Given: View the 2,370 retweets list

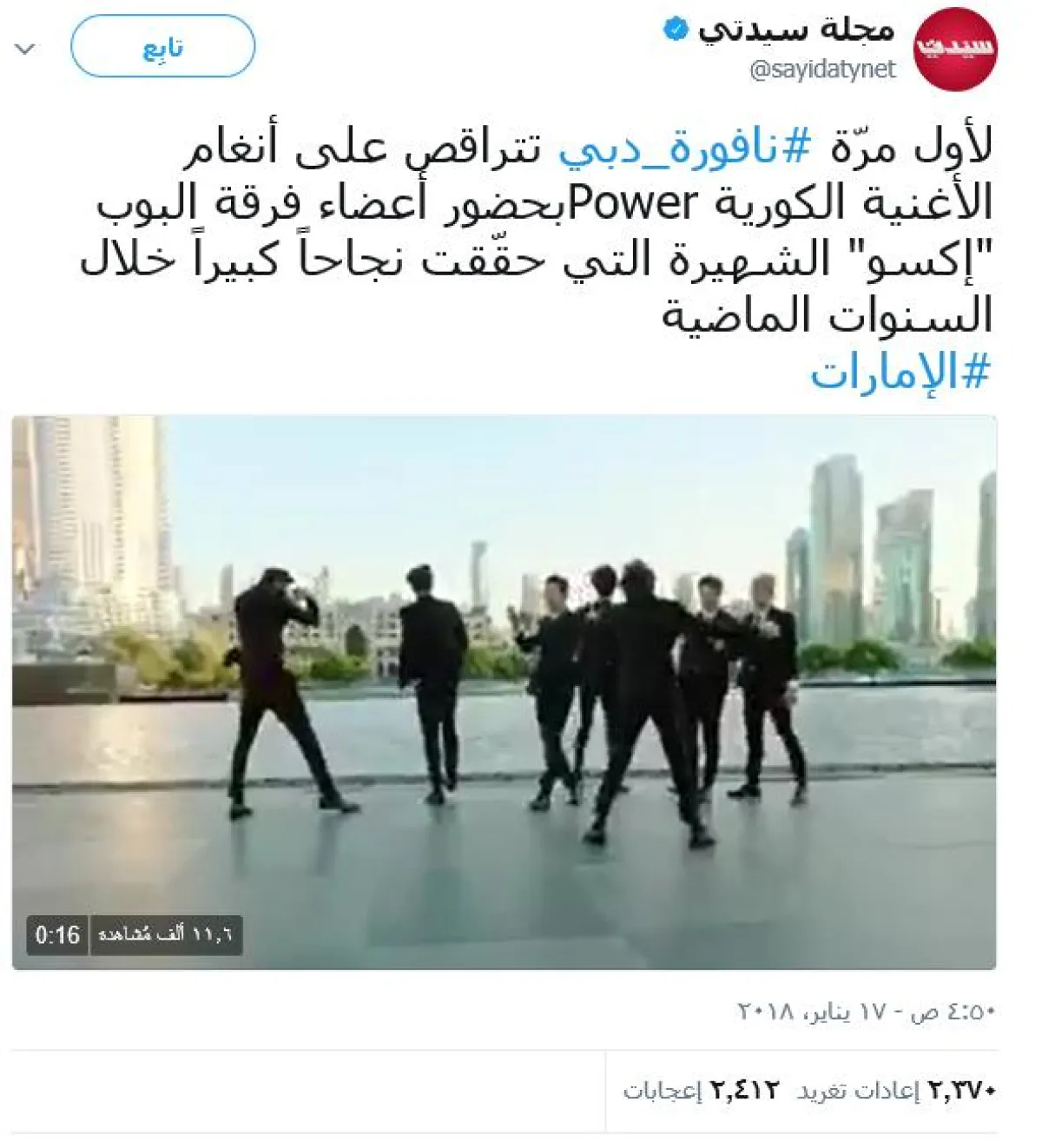Looking at the screenshot, I should (x=896, y=1090).
